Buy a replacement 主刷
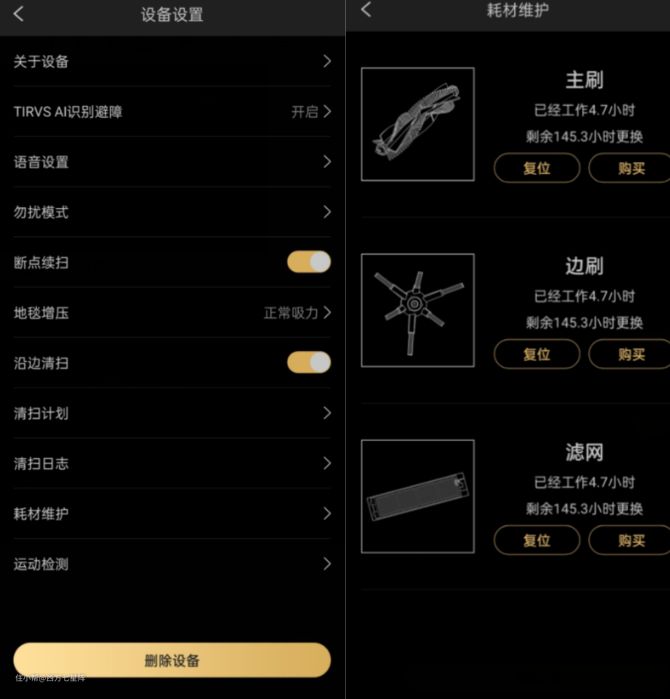The height and width of the screenshot is (699, 670). point(631,168)
